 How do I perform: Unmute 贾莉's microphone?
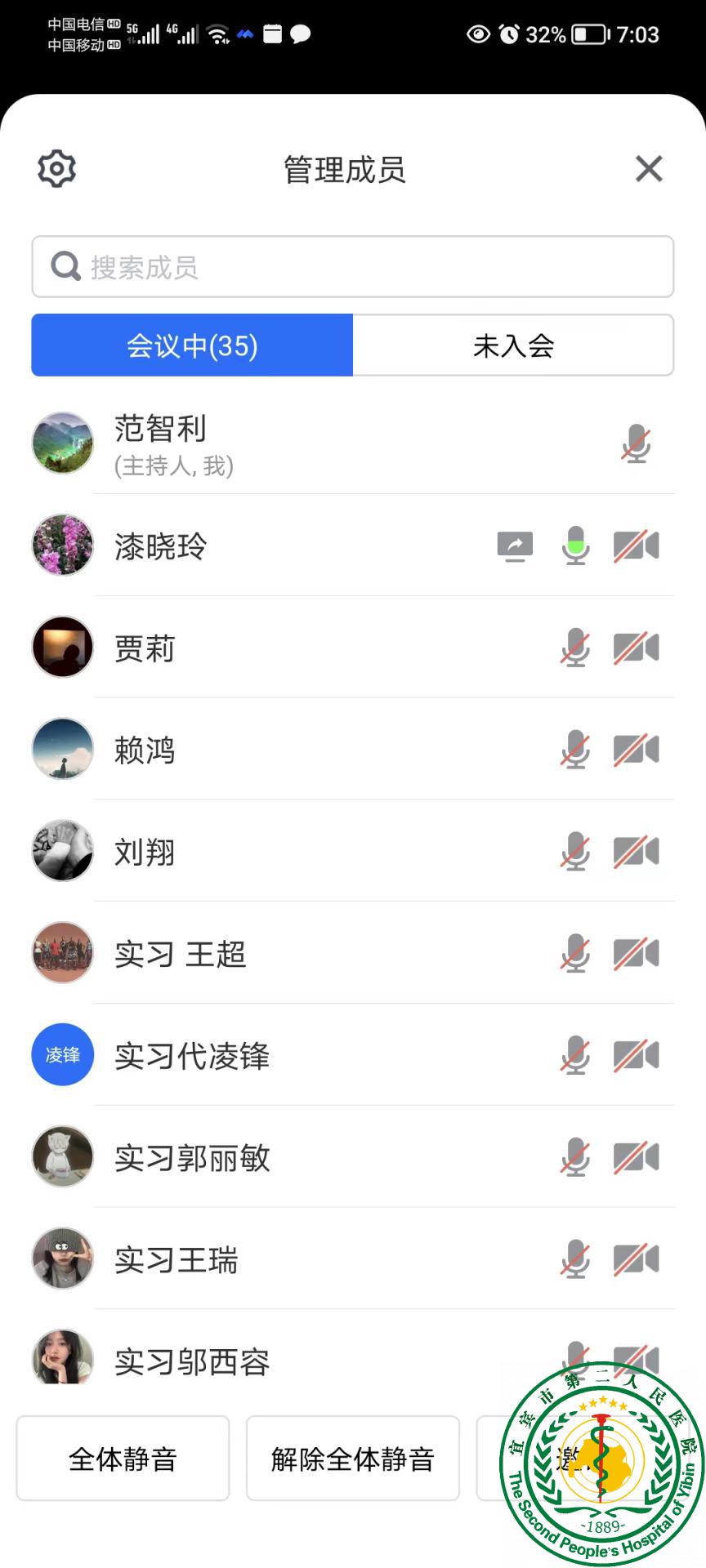[576, 648]
